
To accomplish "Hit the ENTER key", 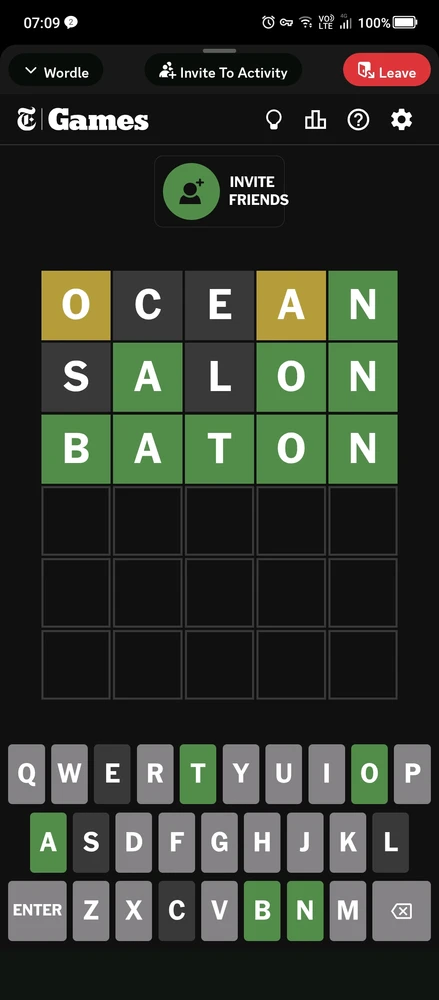I will (x=37, y=911).
